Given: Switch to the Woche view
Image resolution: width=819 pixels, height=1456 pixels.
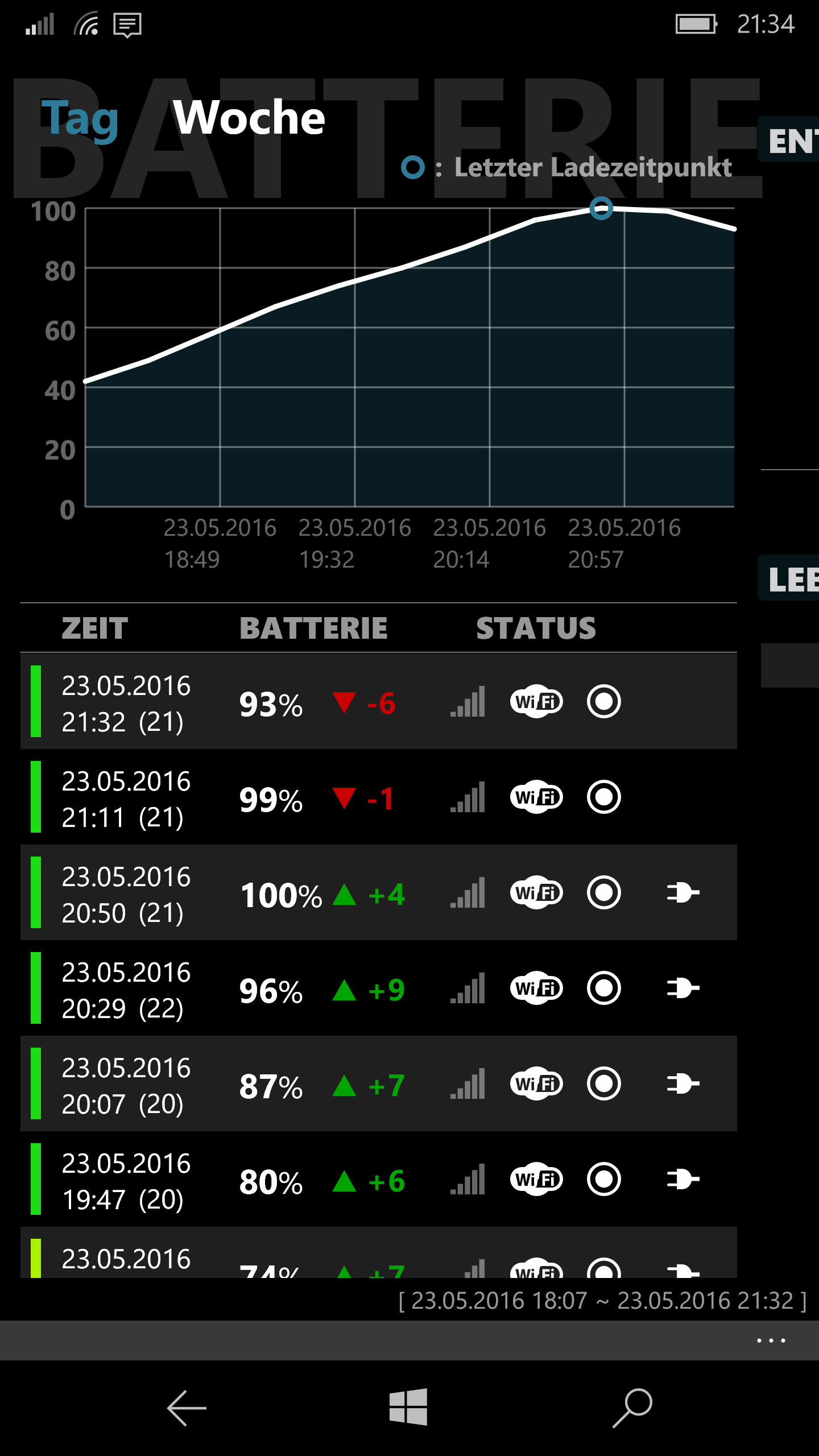Looking at the screenshot, I should (x=249, y=117).
